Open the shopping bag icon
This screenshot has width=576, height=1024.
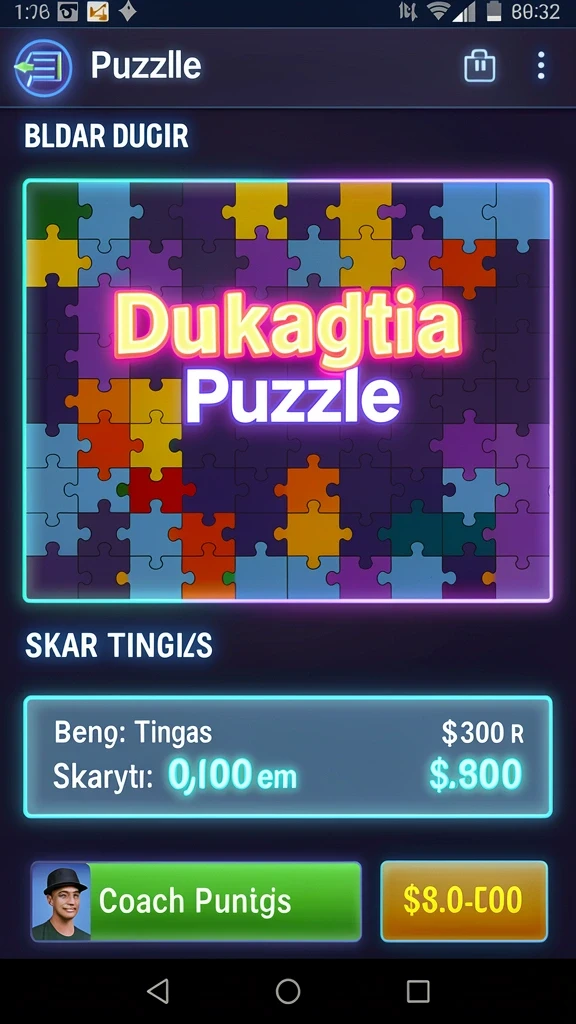[479, 66]
